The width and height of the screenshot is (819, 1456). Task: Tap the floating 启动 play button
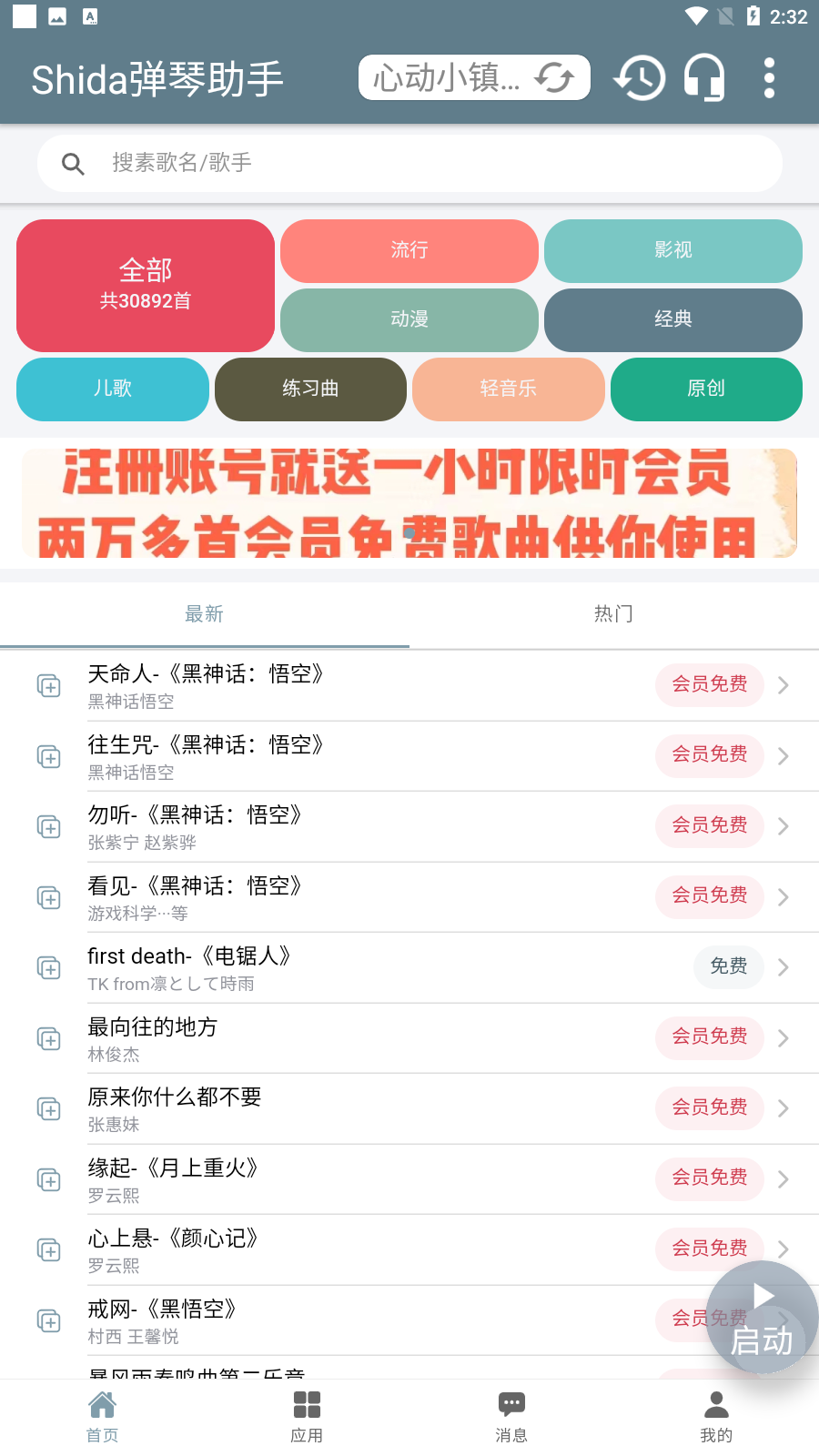[x=763, y=1317]
